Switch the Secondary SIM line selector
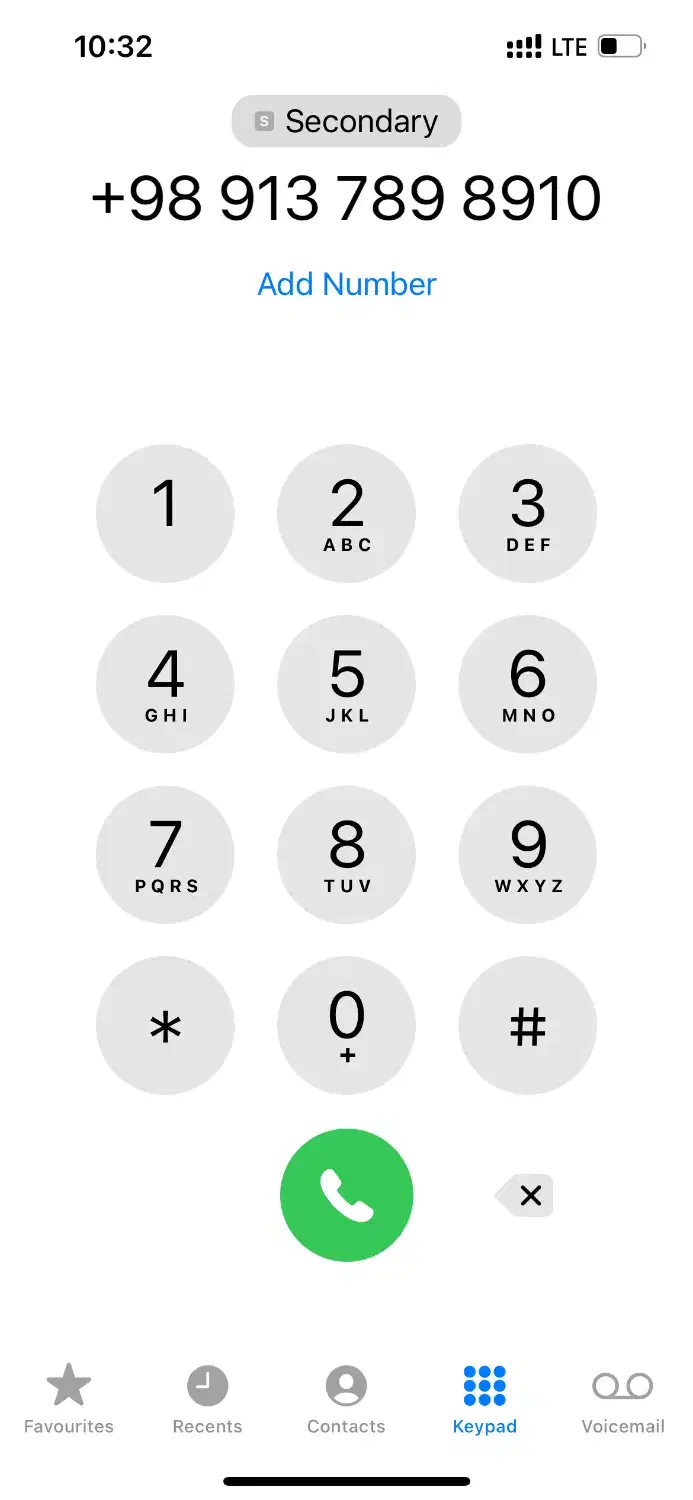Image resolution: width=693 pixels, height=1500 pixels. [x=346, y=122]
